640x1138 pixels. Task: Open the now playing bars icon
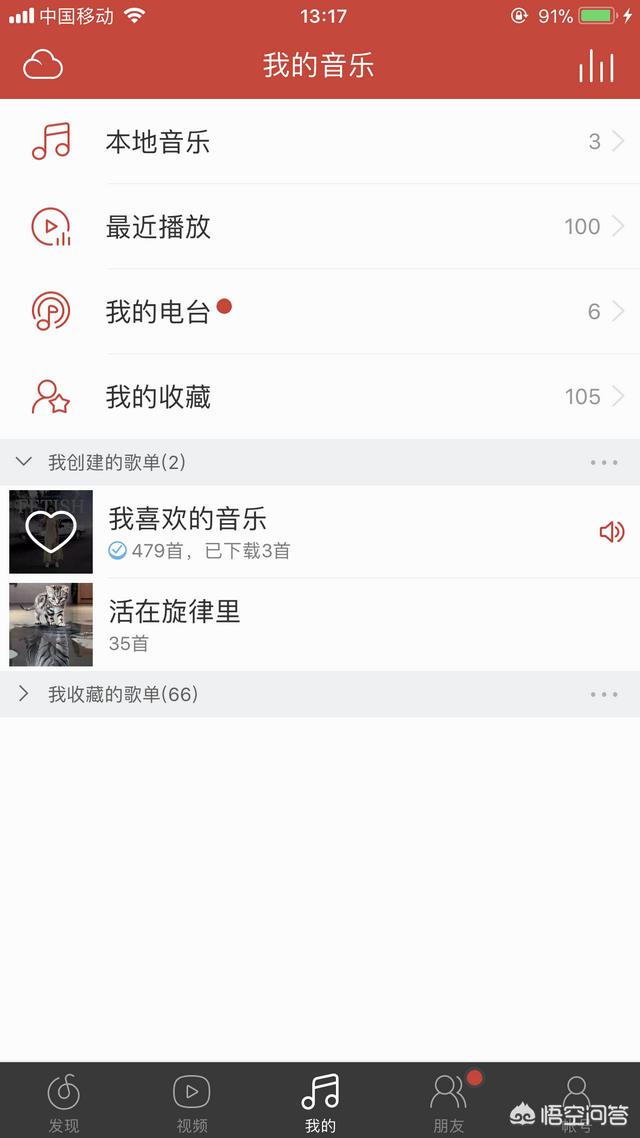(x=596, y=66)
